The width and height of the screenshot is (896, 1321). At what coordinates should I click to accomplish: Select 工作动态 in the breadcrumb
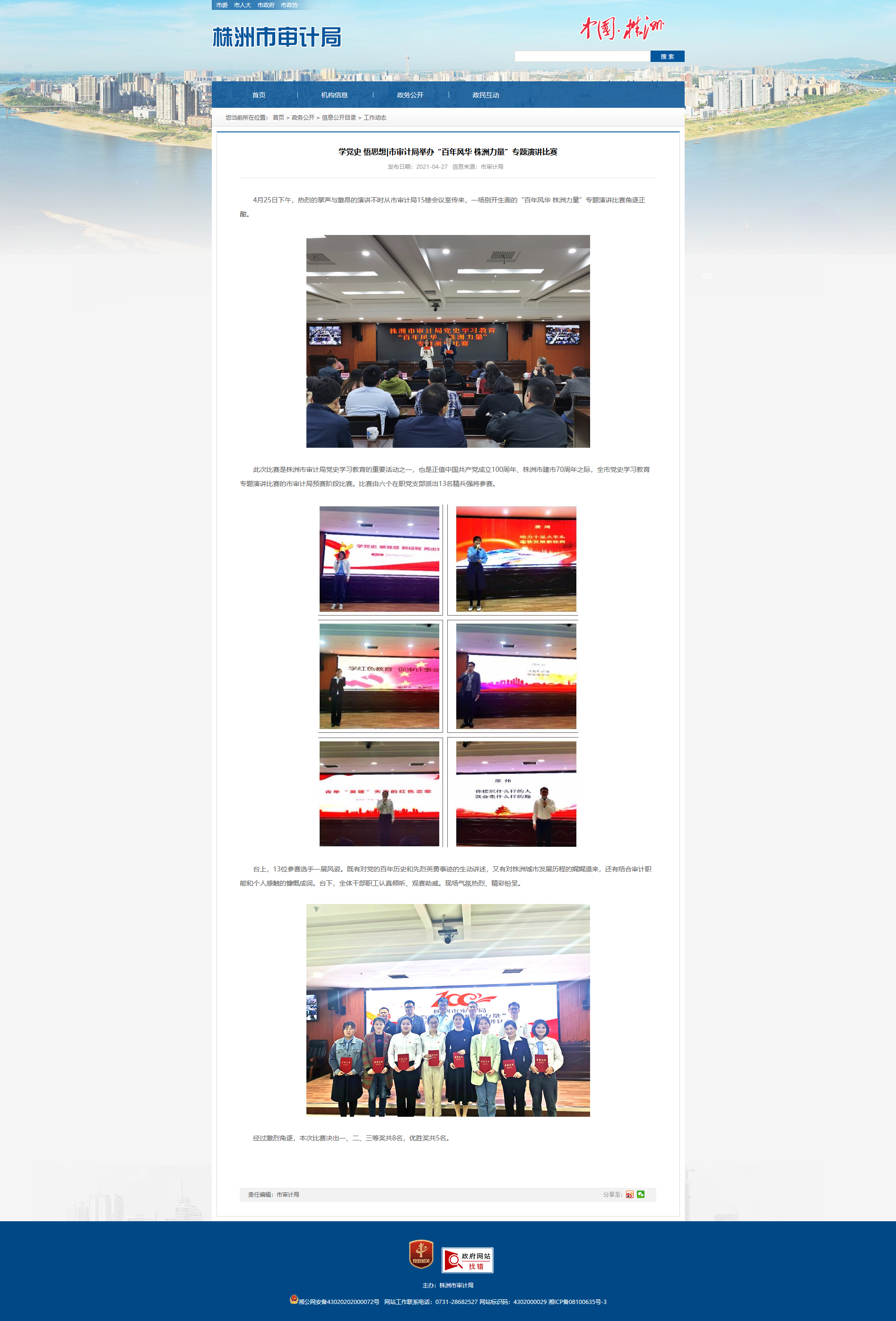pos(374,118)
